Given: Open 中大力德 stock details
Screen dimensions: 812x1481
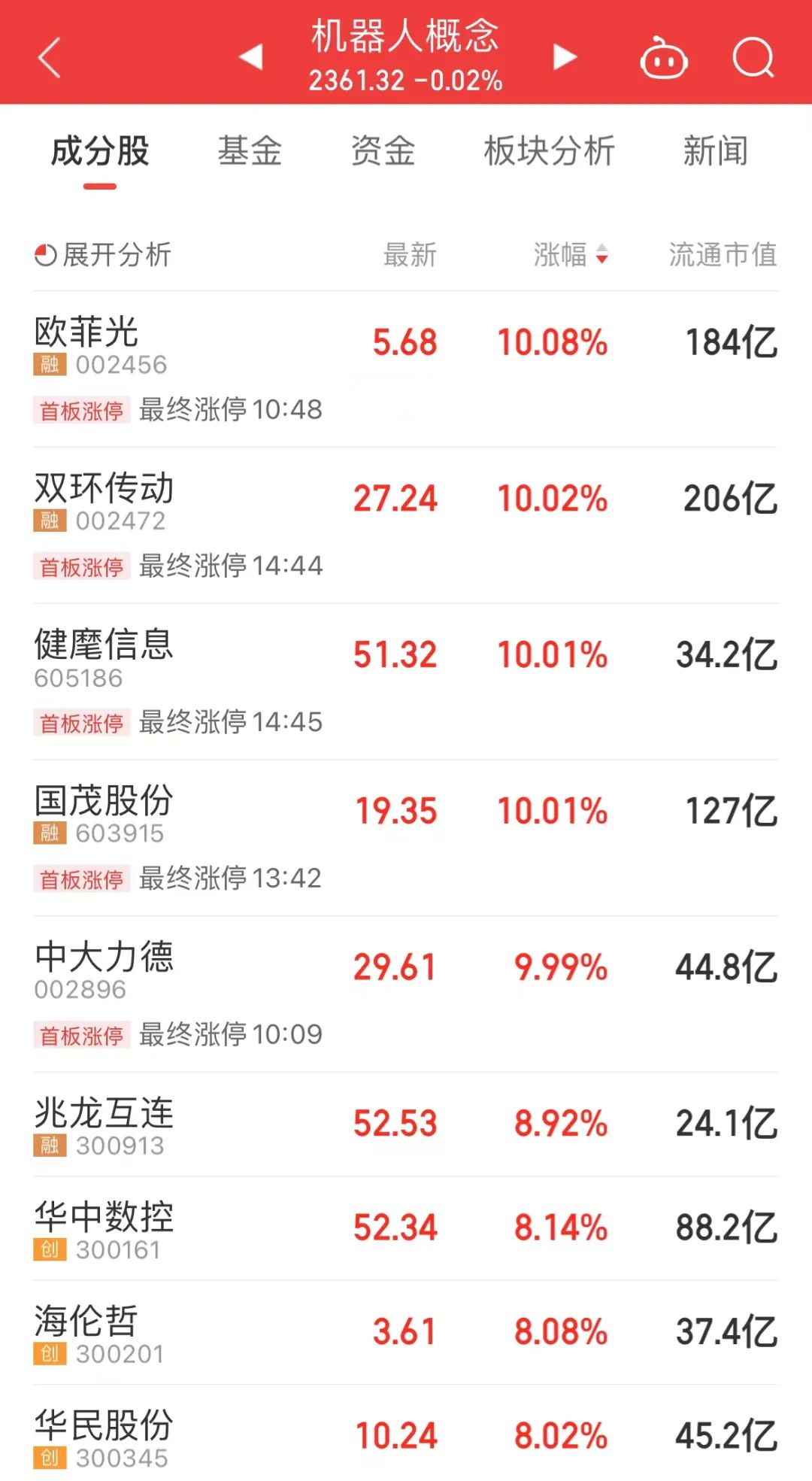Looking at the screenshot, I should tap(104, 957).
